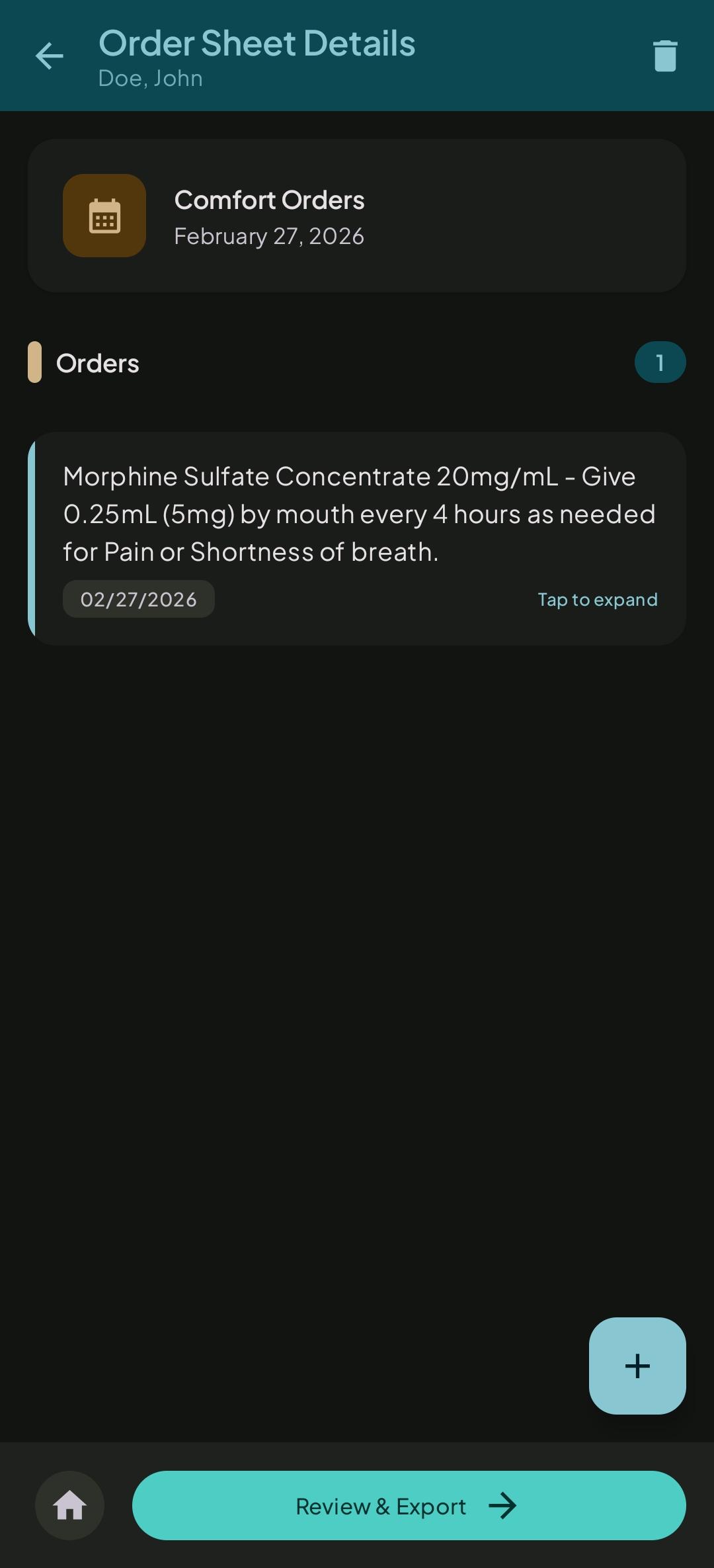Tap the 02/27/2026 date chip
Screen dimensions: 714x1568
click(x=138, y=599)
